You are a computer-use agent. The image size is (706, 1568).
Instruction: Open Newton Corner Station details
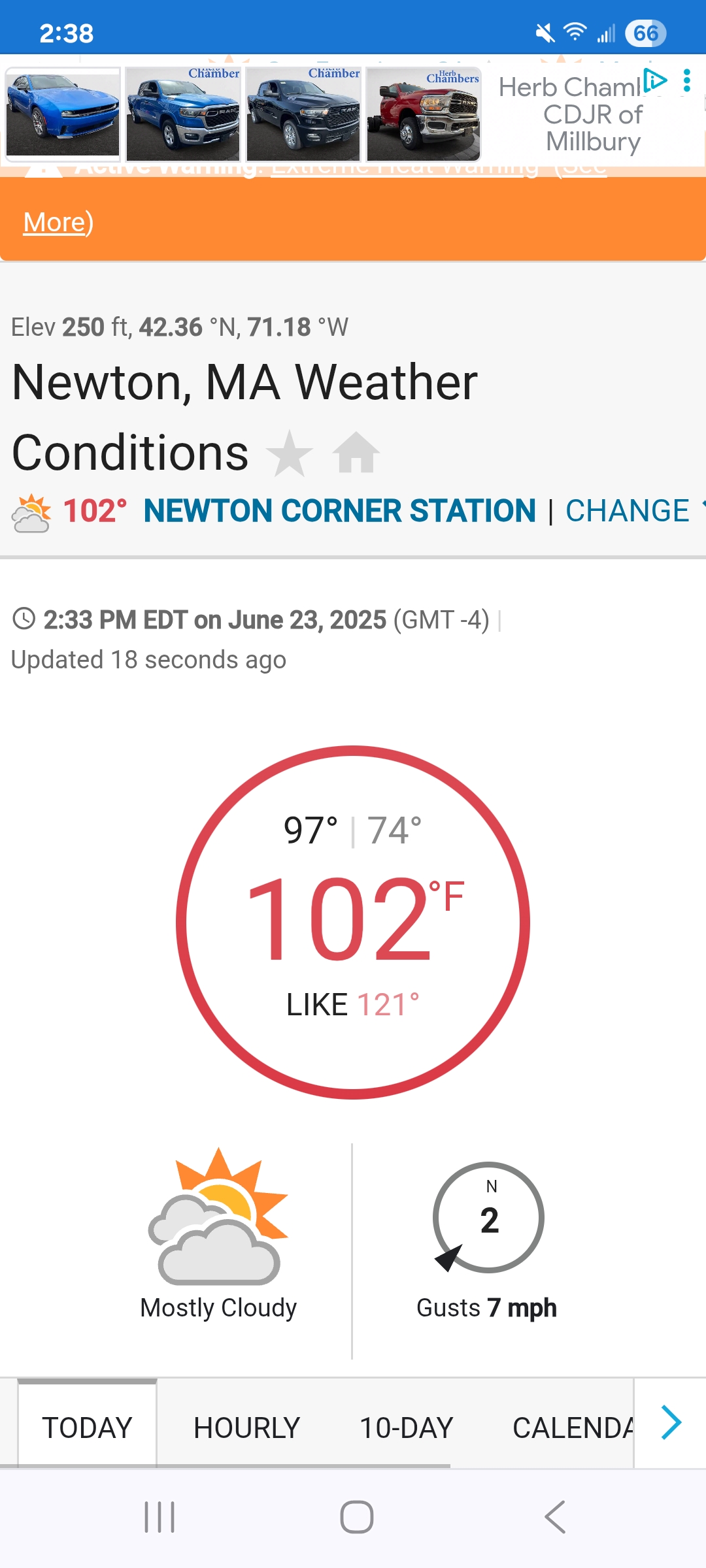click(339, 511)
